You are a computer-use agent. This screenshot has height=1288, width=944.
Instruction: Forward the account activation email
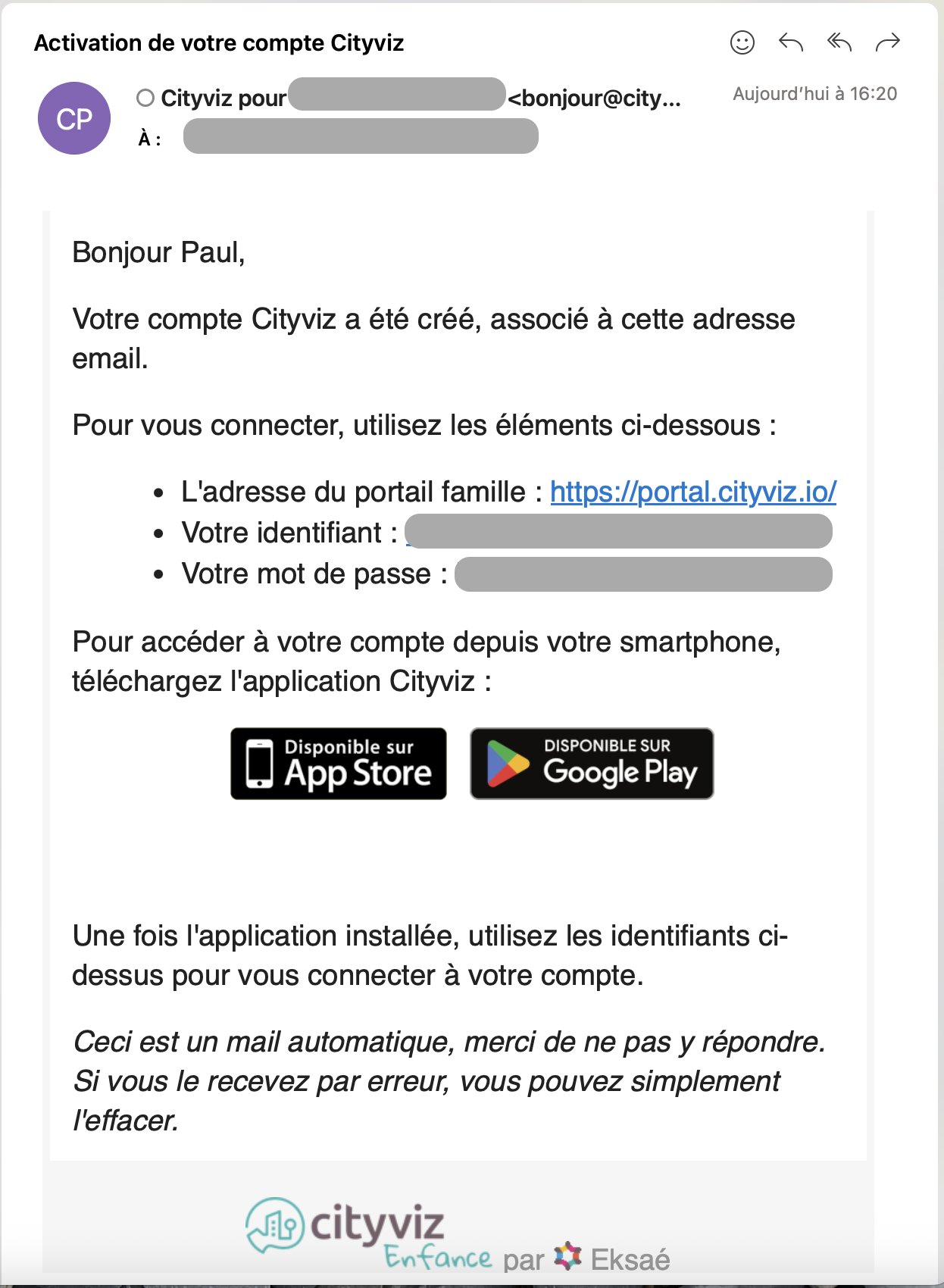click(x=887, y=42)
